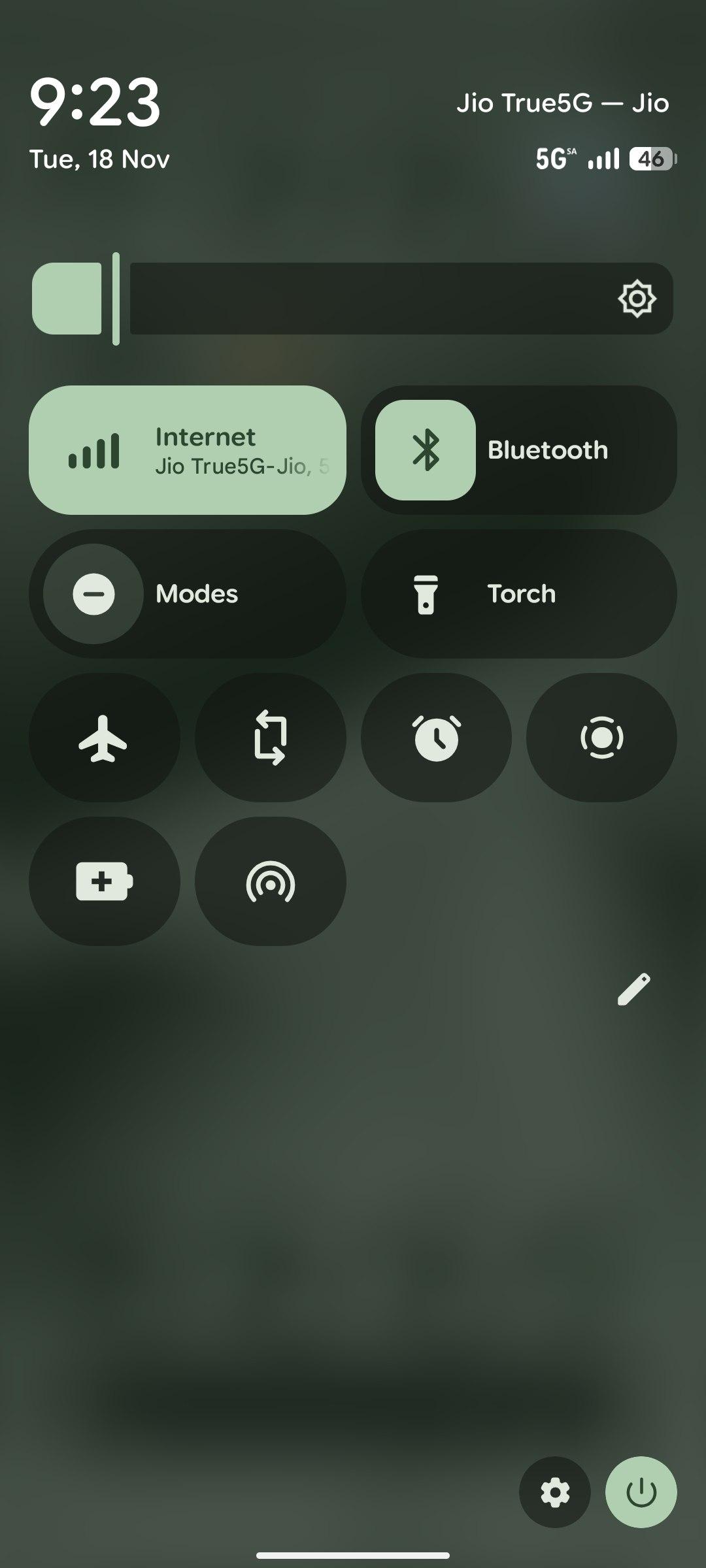706x1568 pixels.
Task: Enable the hotspot tile
Action: [270, 881]
